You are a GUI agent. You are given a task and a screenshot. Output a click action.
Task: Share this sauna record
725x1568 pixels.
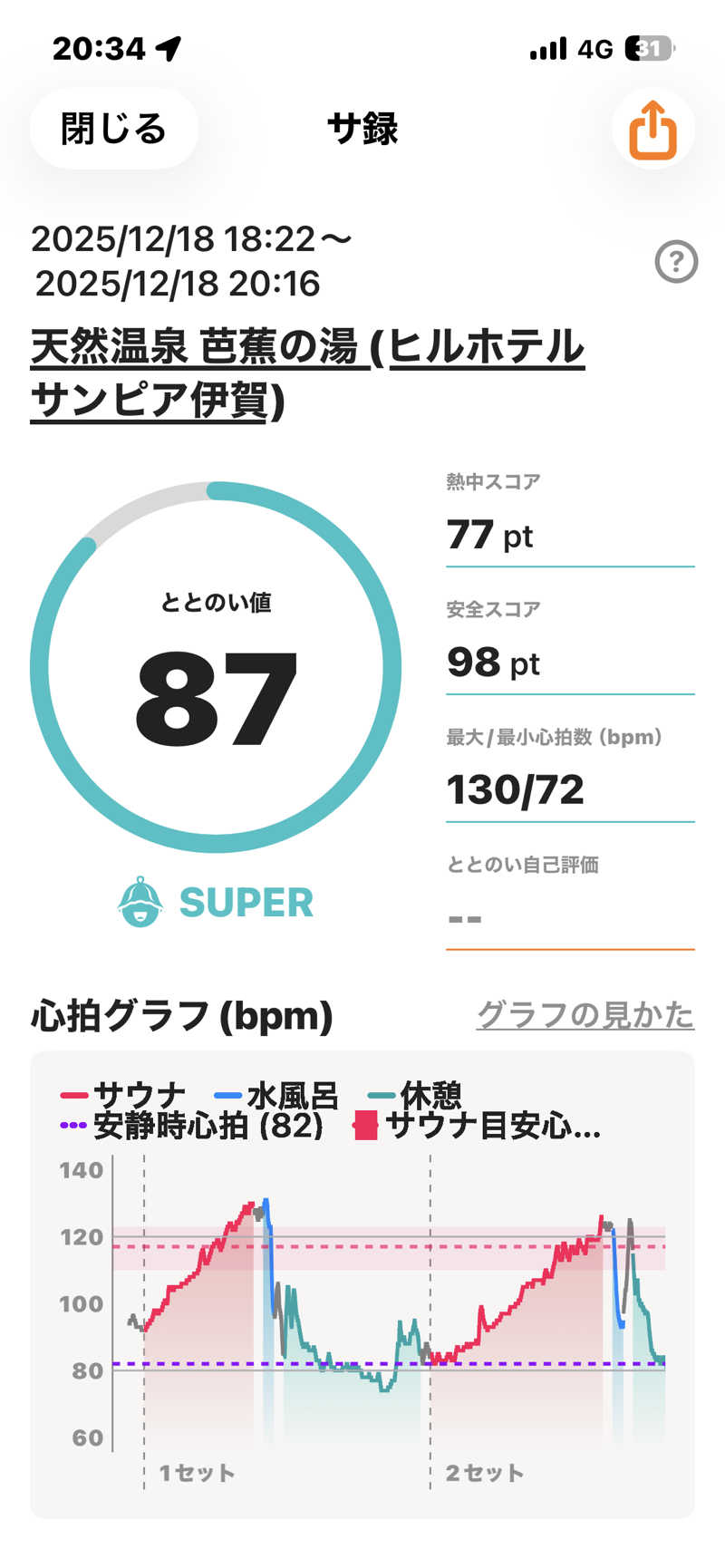tap(652, 130)
